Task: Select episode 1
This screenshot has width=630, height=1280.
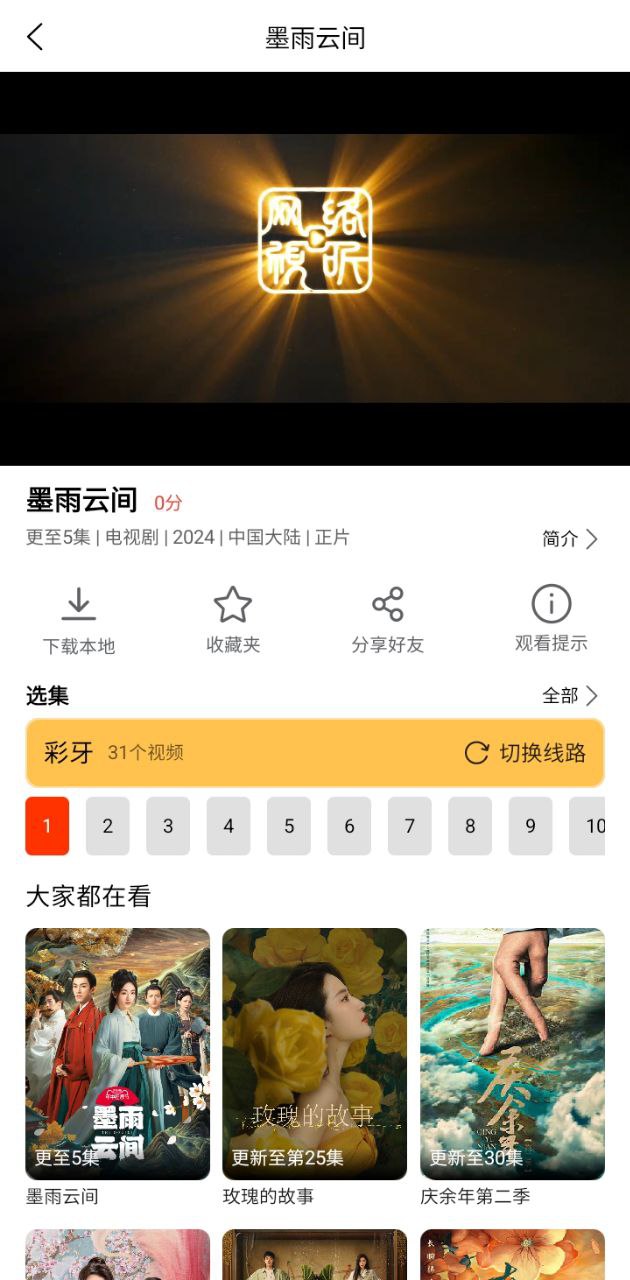Action: coord(47,826)
